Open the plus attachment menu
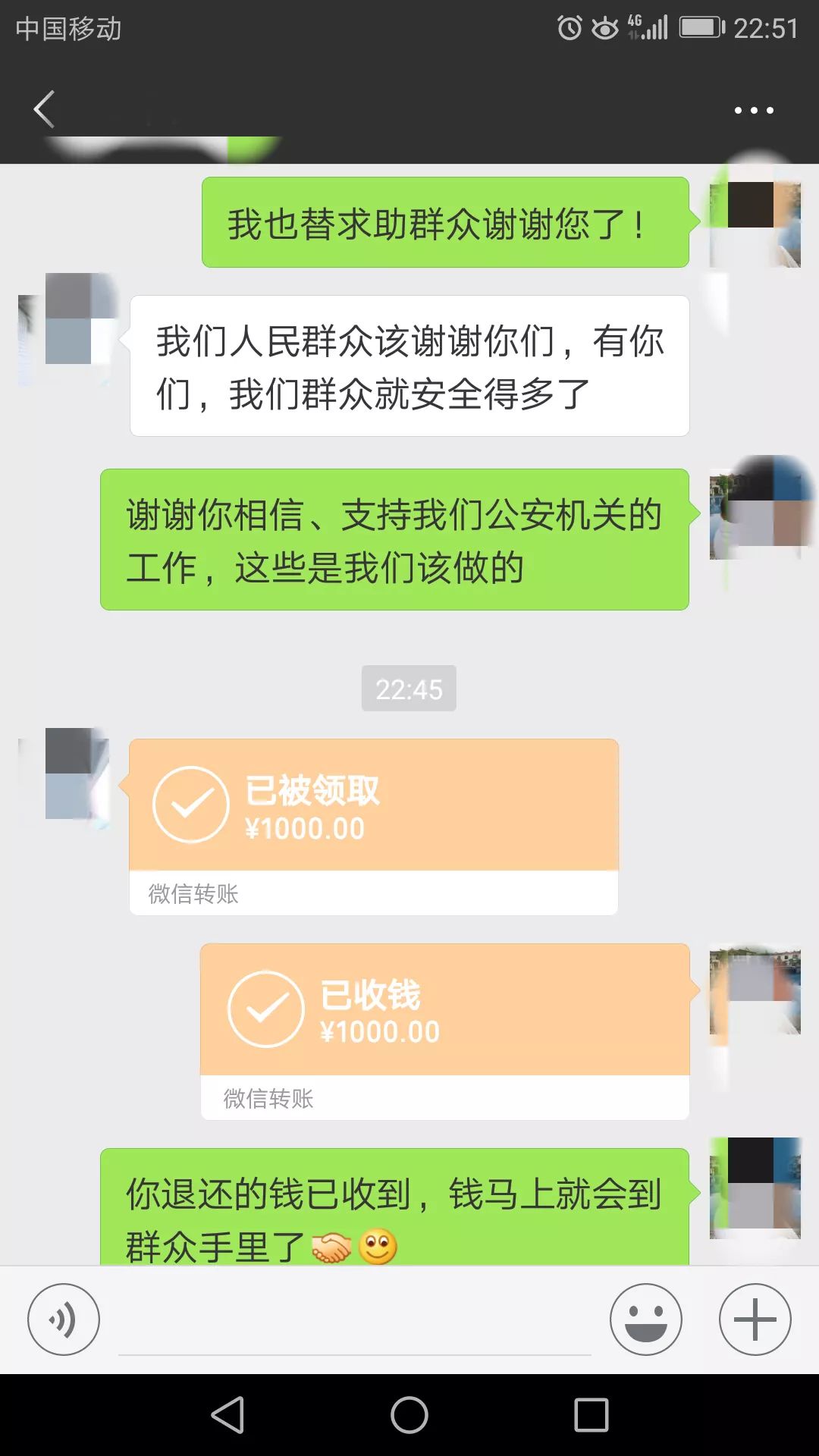This screenshot has width=819, height=1456. pos(755,1319)
